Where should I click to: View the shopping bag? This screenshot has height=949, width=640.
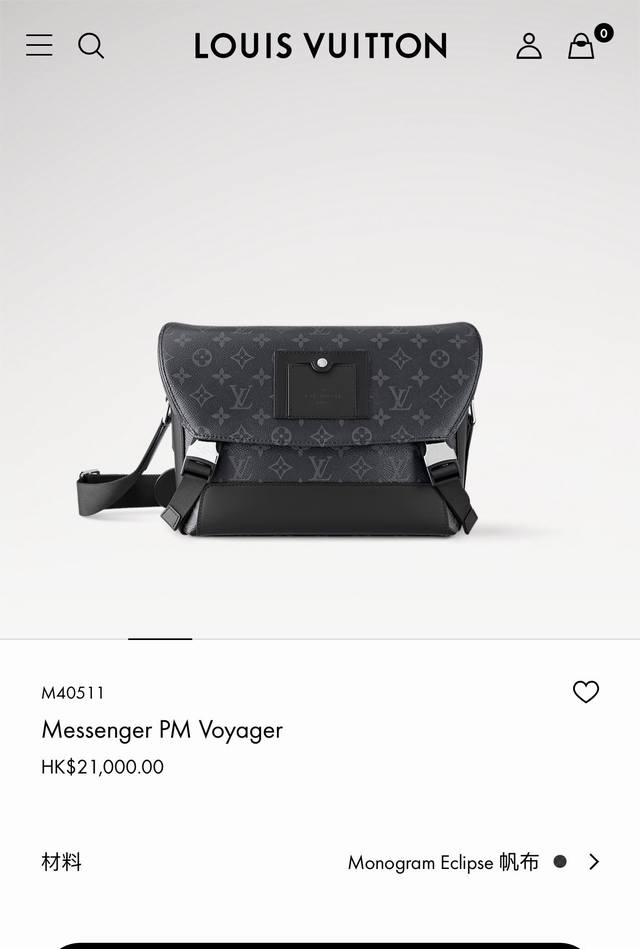click(x=581, y=46)
